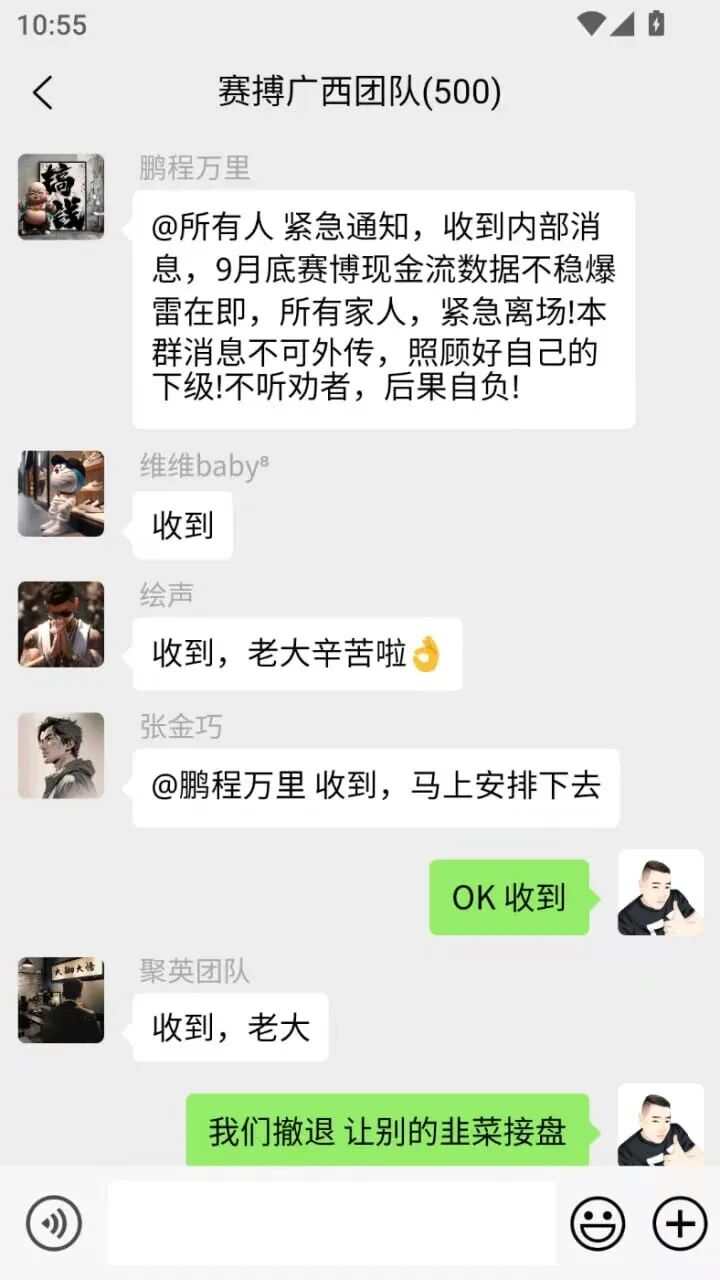This screenshot has width=720, height=1280.
Task: Open group info via 赛搏广西团队(500) title
Action: [360, 91]
